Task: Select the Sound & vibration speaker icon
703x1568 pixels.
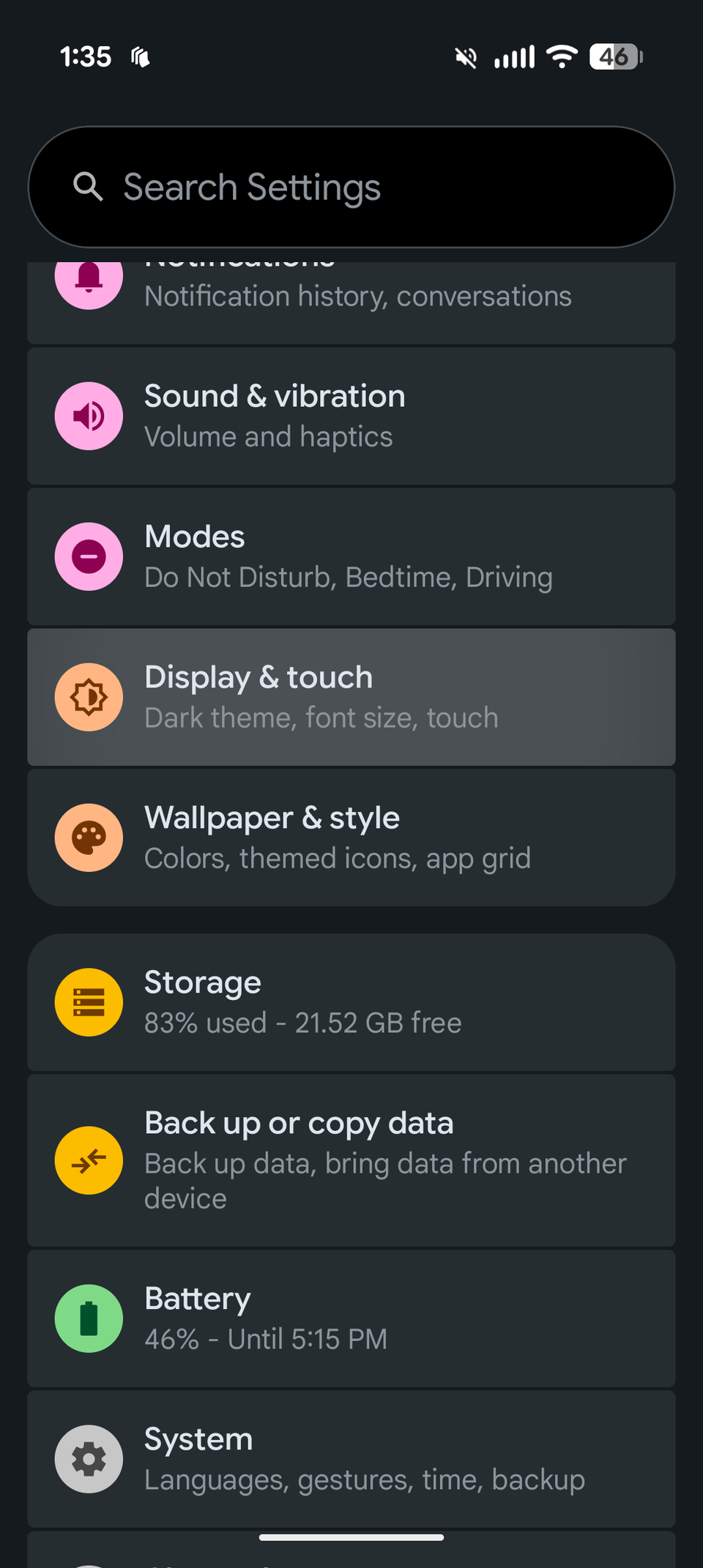Action: tap(89, 415)
